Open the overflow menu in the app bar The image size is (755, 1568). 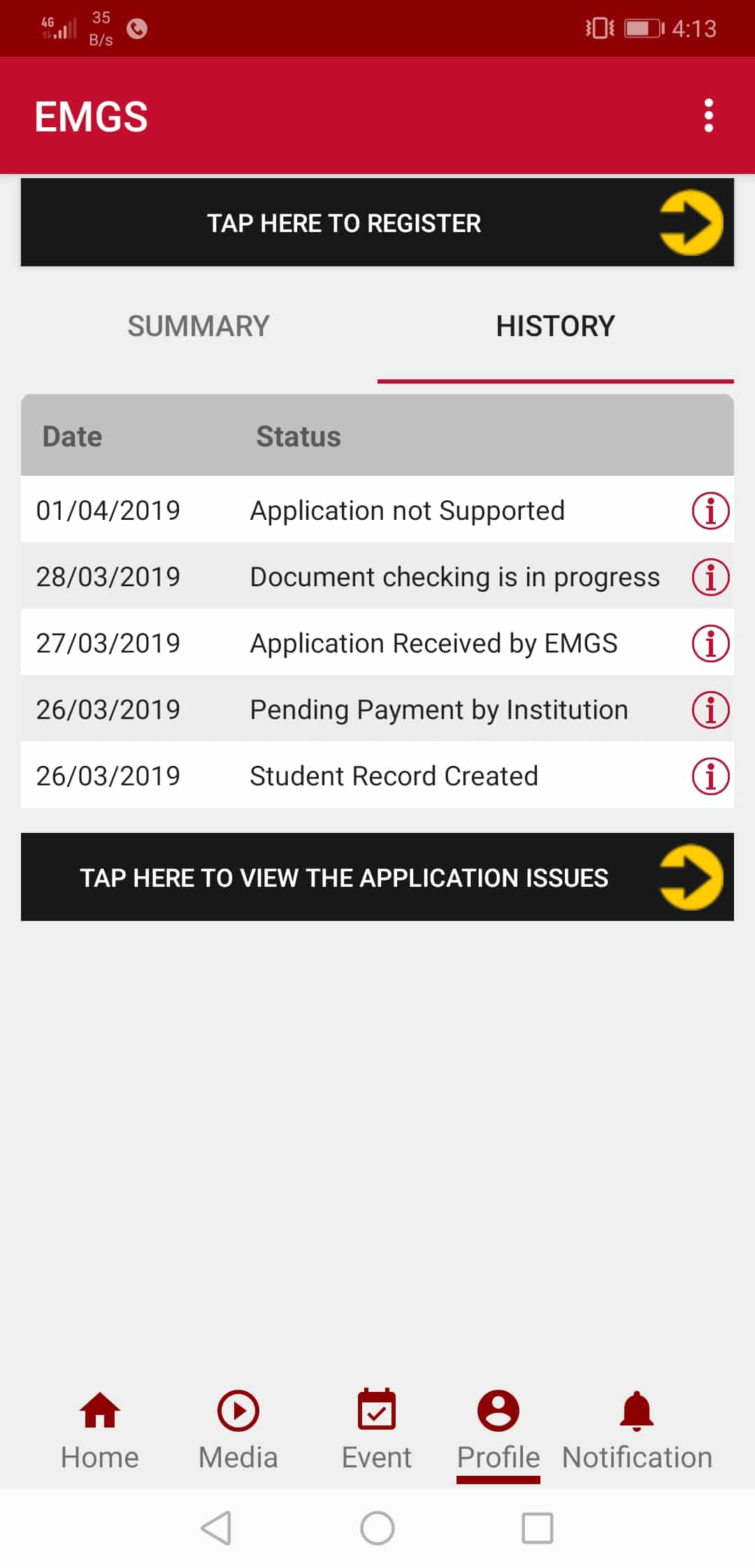708,115
